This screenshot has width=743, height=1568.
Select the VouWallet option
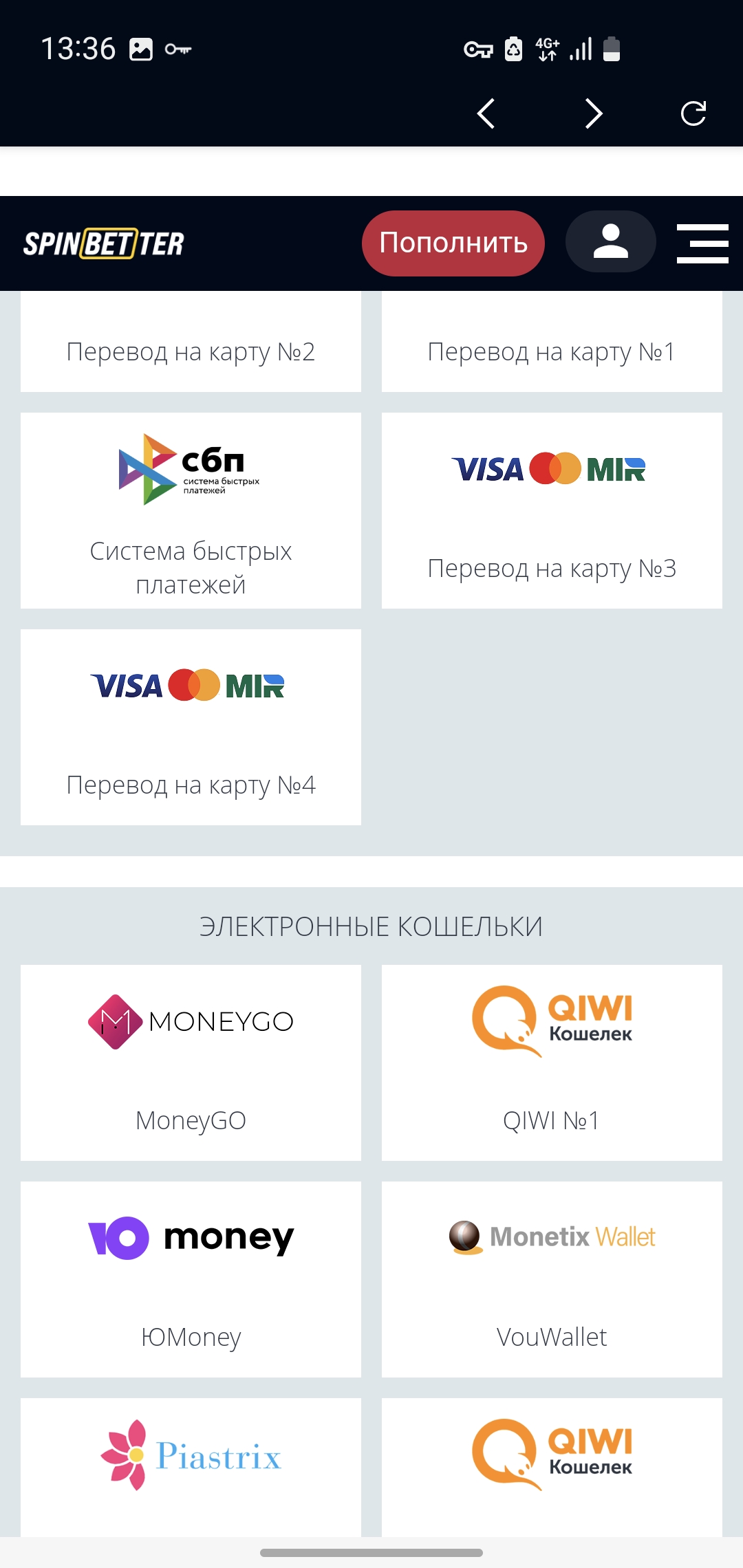pyautogui.click(x=552, y=1279)
